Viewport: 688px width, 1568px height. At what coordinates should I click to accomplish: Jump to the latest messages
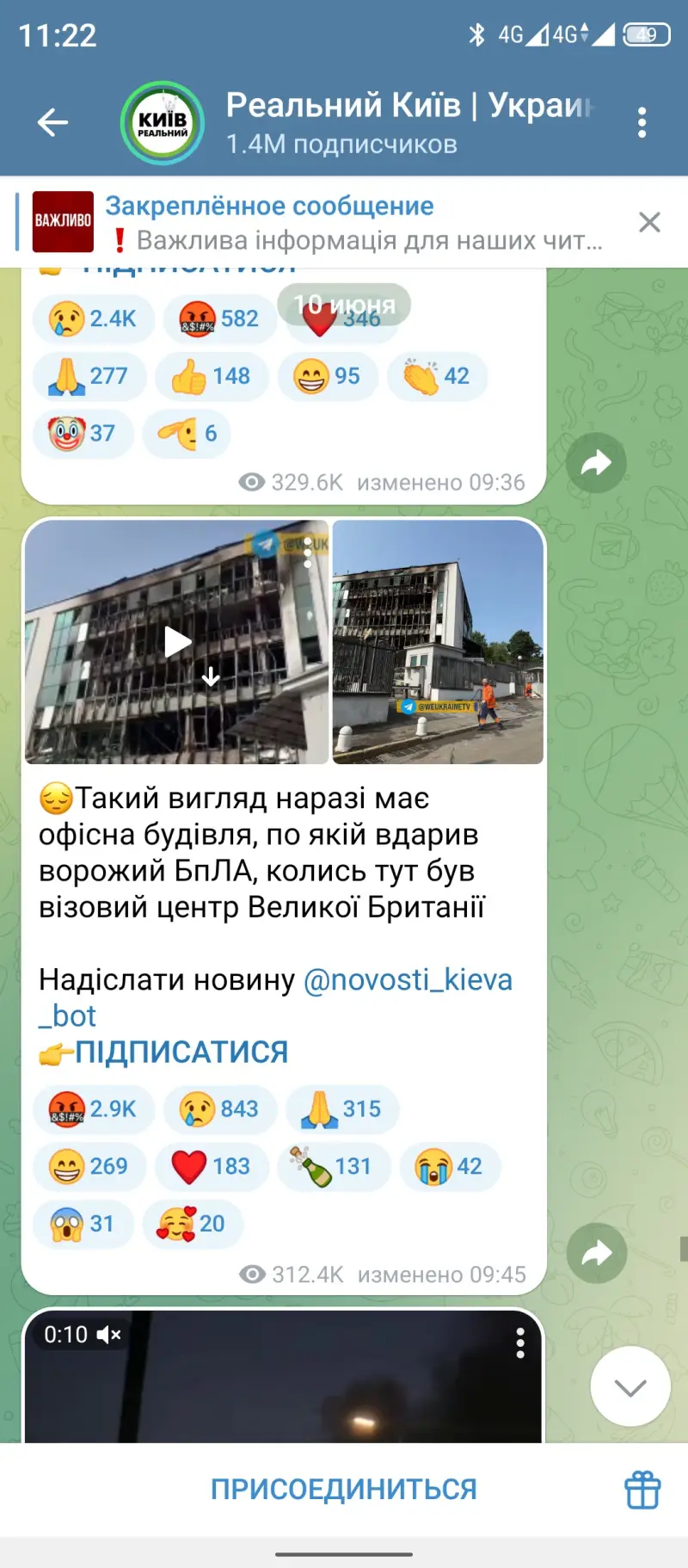630,1386
